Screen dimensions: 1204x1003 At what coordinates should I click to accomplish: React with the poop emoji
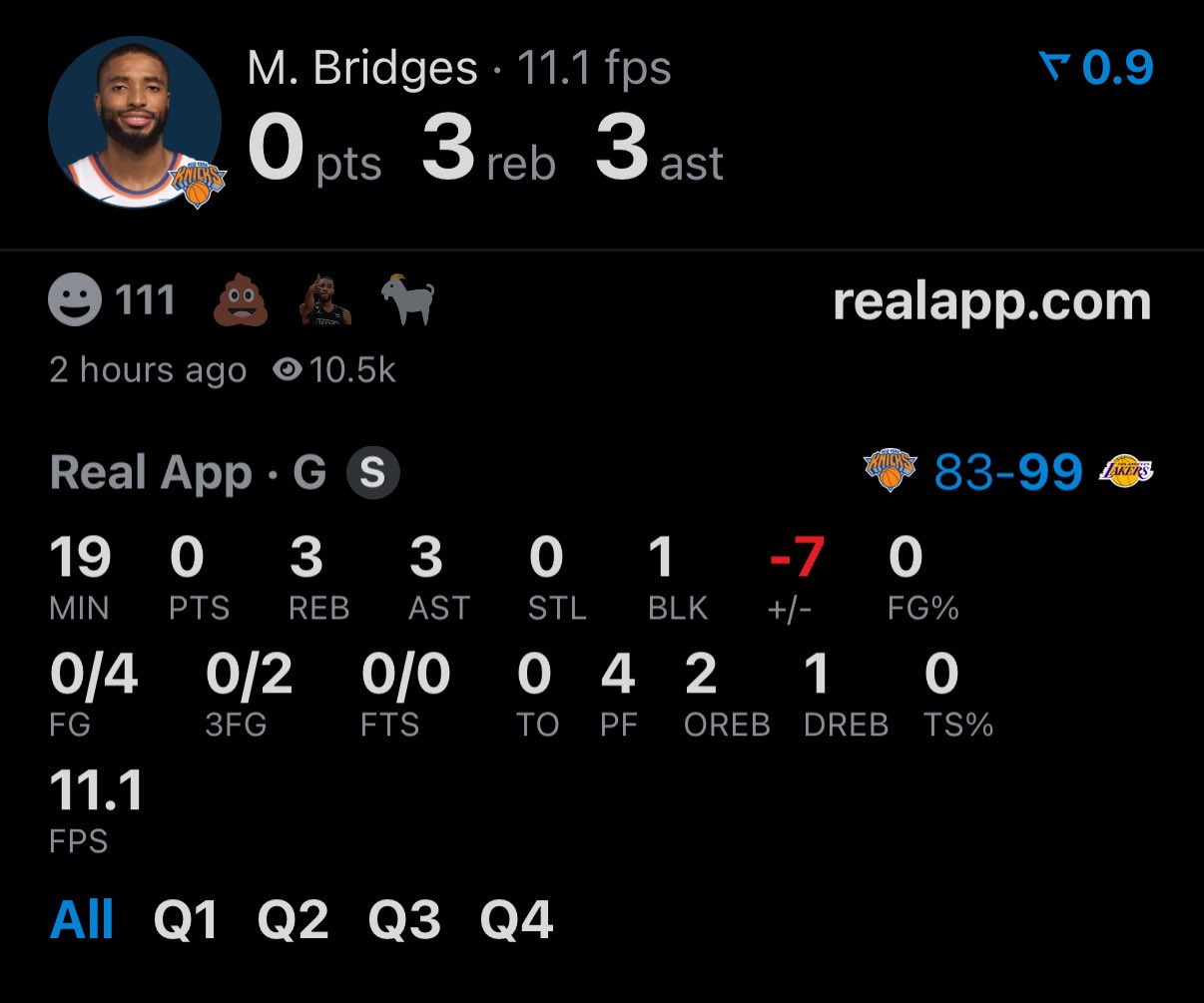241,300
